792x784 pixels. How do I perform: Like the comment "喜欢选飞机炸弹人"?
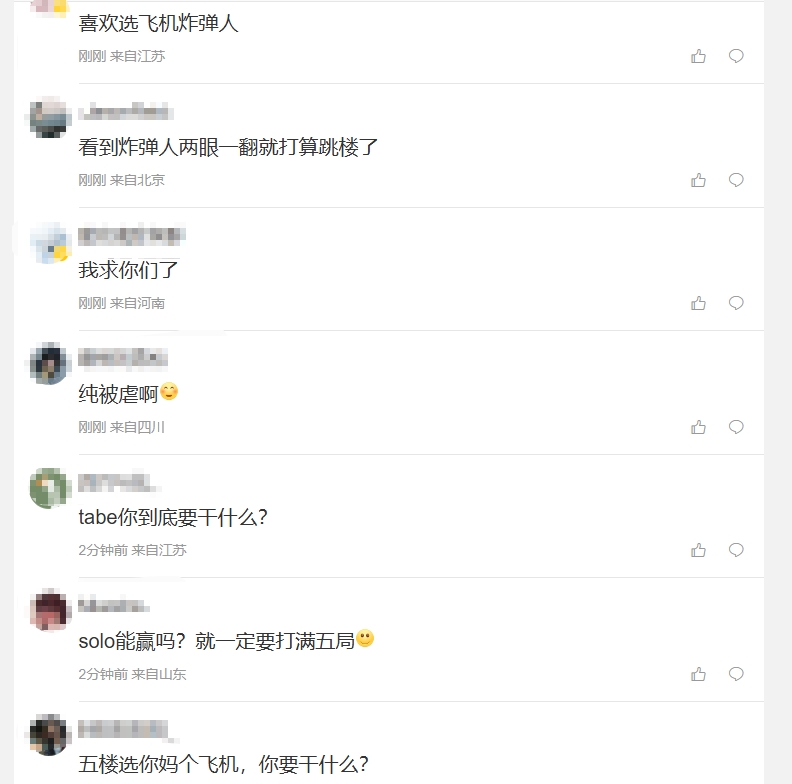coord(698,56)
